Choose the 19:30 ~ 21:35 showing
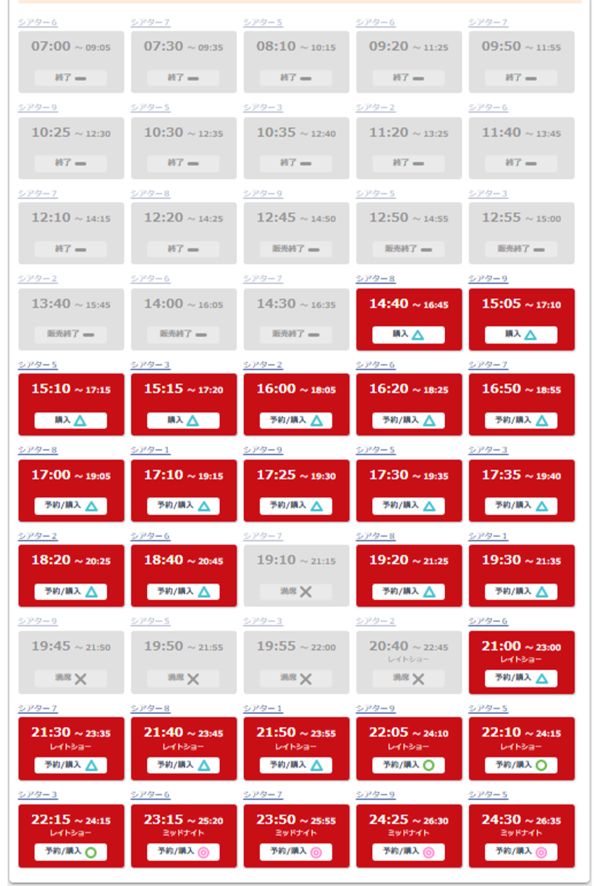 (x=521, y=591)
